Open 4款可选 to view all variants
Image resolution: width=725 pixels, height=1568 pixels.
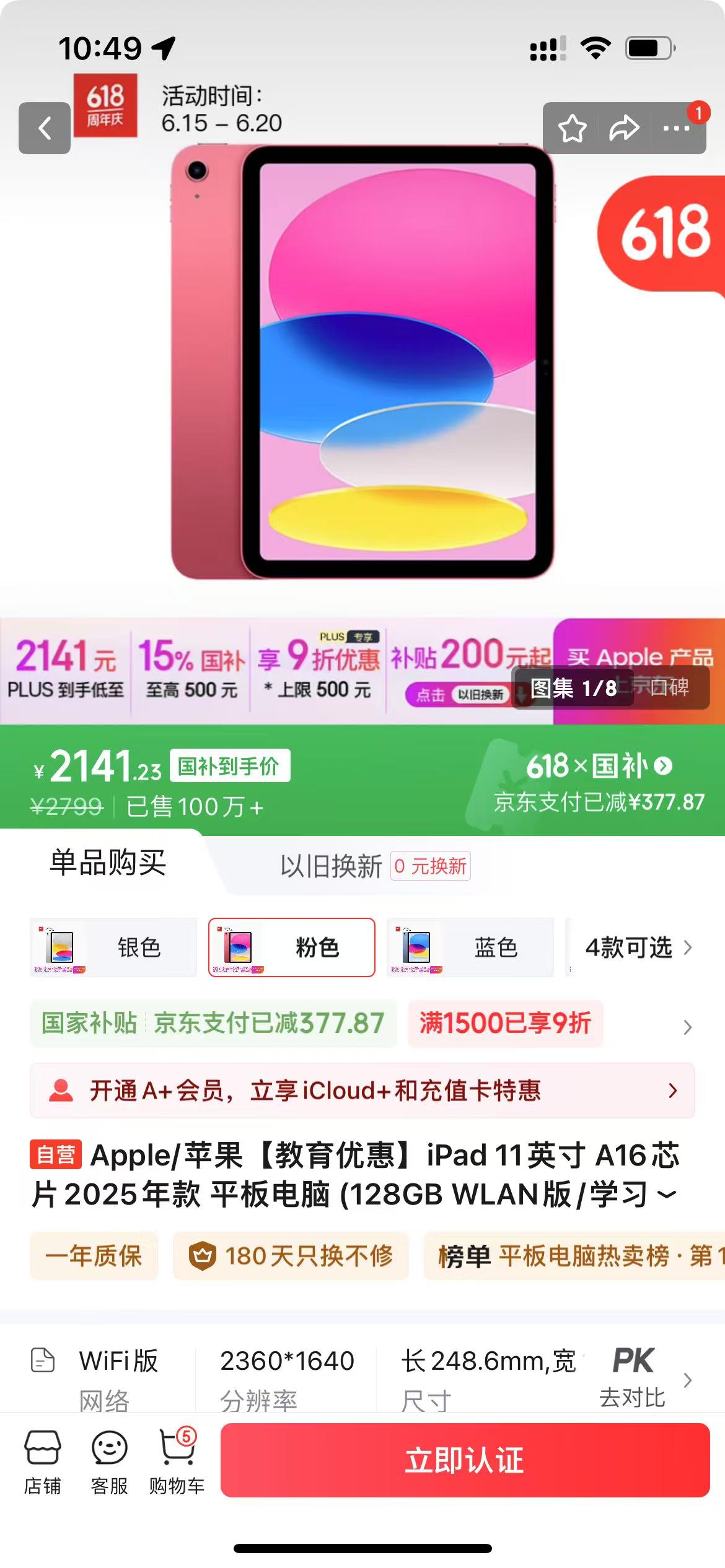tap(638, 947)
